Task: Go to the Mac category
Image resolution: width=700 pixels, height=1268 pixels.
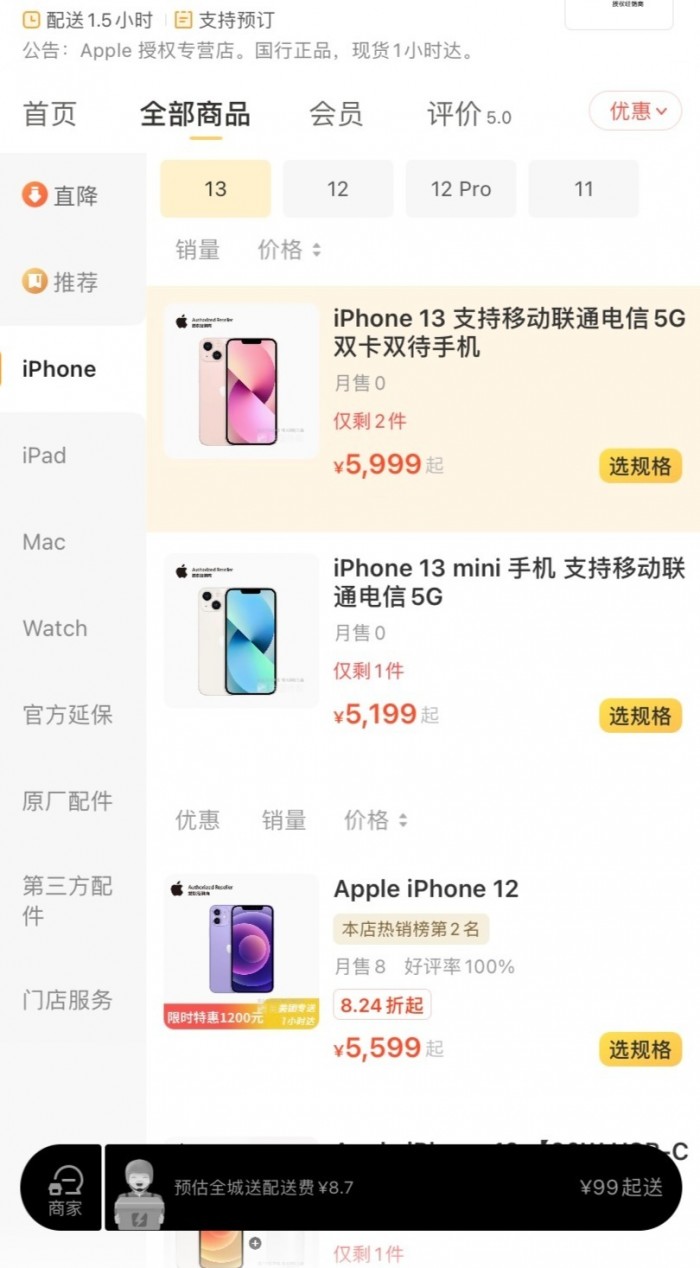Action: 44,542
